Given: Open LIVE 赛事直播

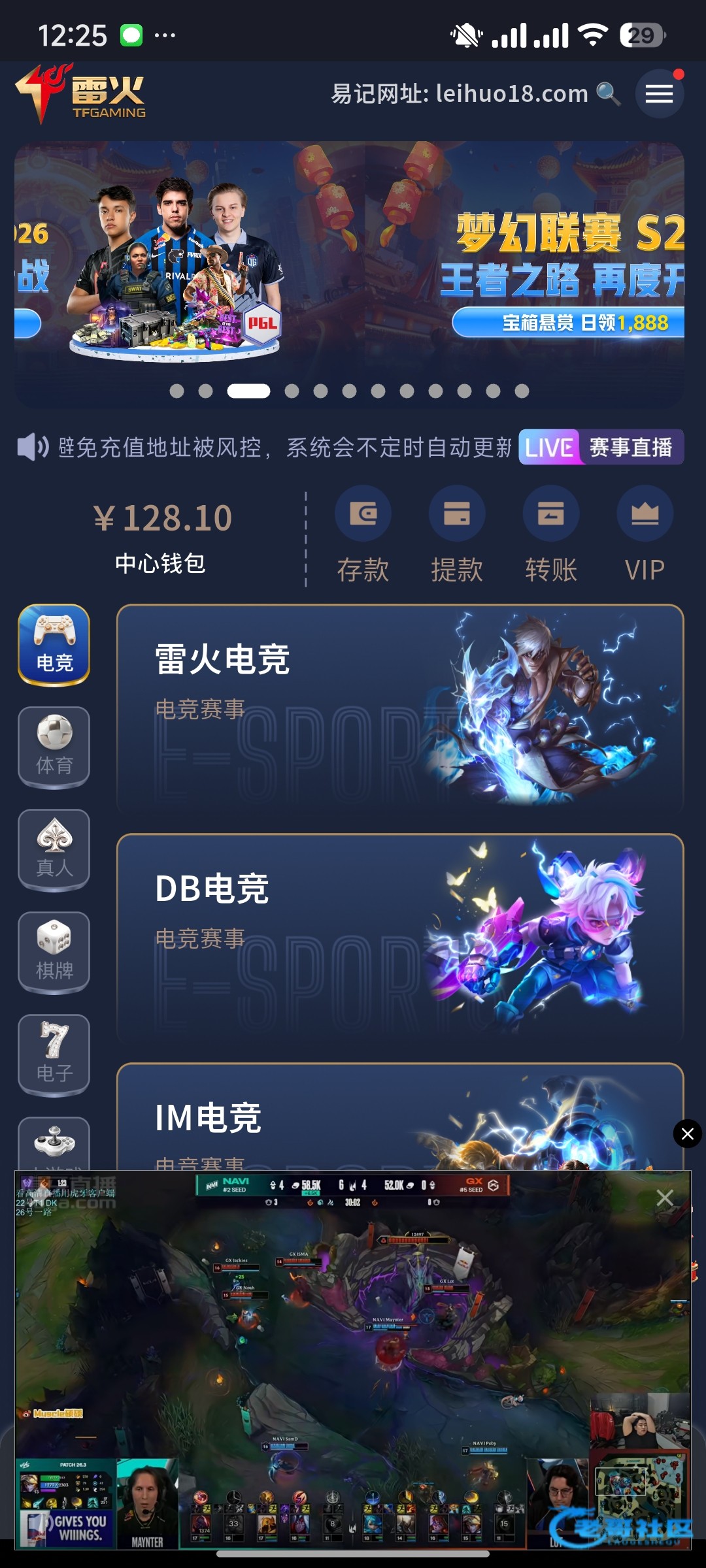Looking at the screenshot, I should [601, 448].
